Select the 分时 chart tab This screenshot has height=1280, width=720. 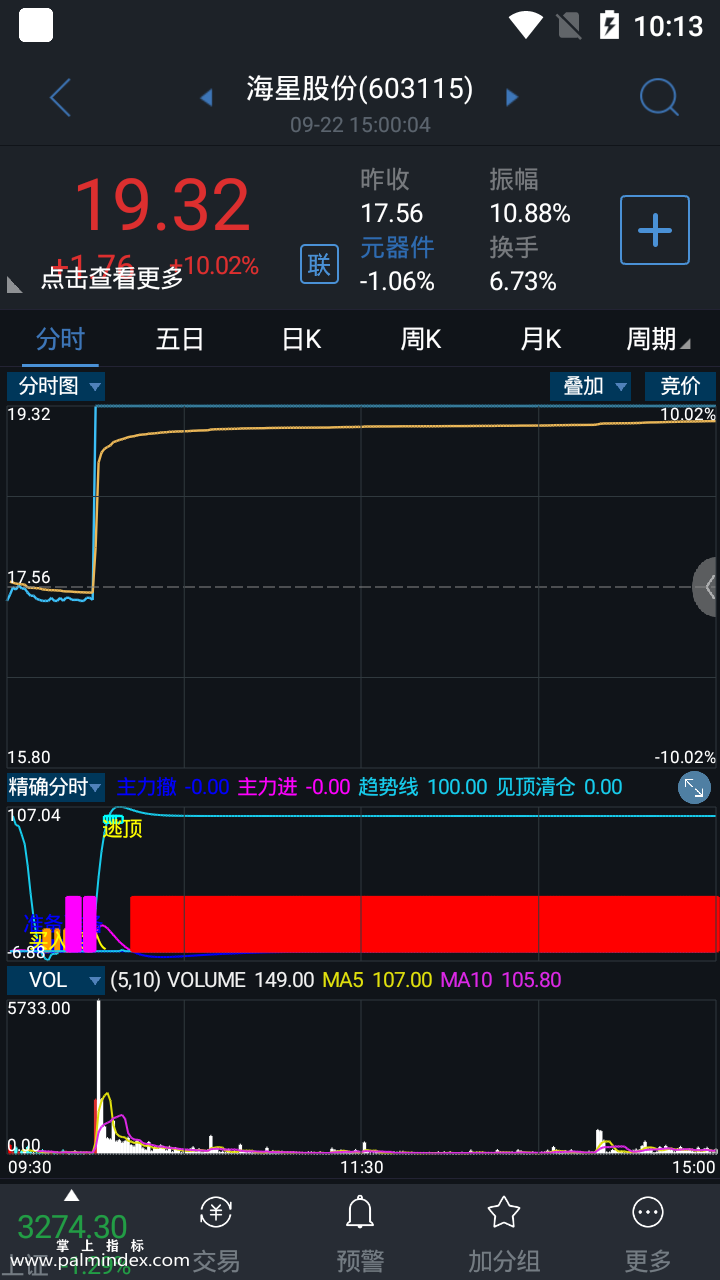[60, 339]
